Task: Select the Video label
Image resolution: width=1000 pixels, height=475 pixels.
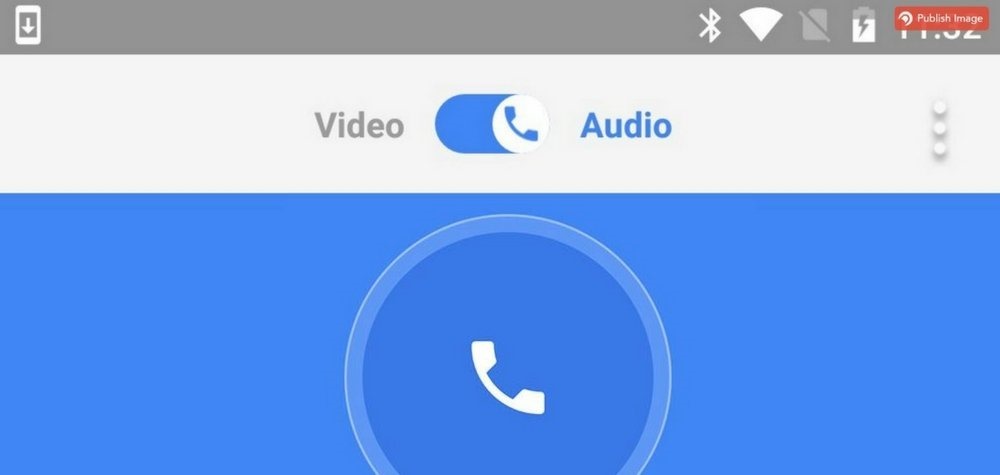Action: click(x=359, y=126)
